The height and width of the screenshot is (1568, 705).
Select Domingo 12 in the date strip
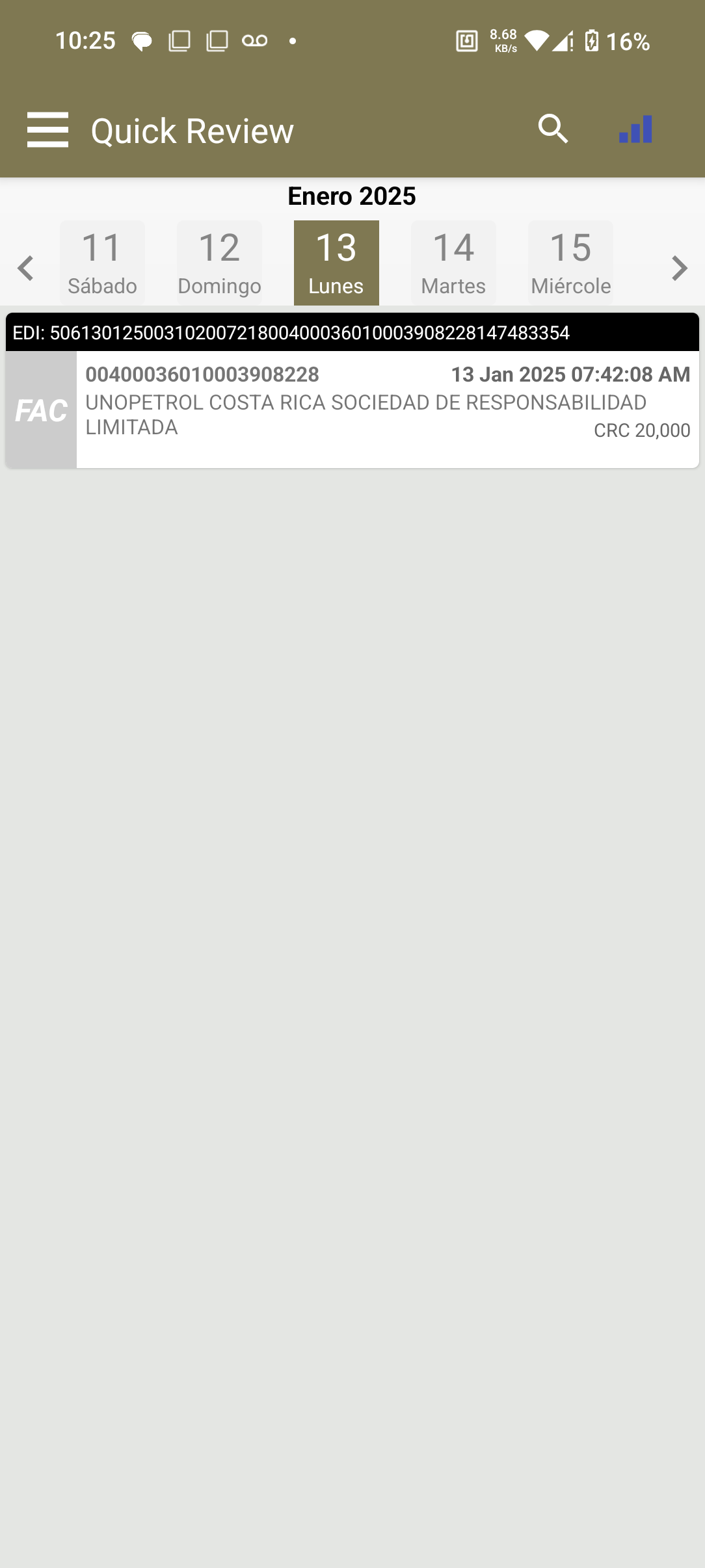click(x=219, y=263)
